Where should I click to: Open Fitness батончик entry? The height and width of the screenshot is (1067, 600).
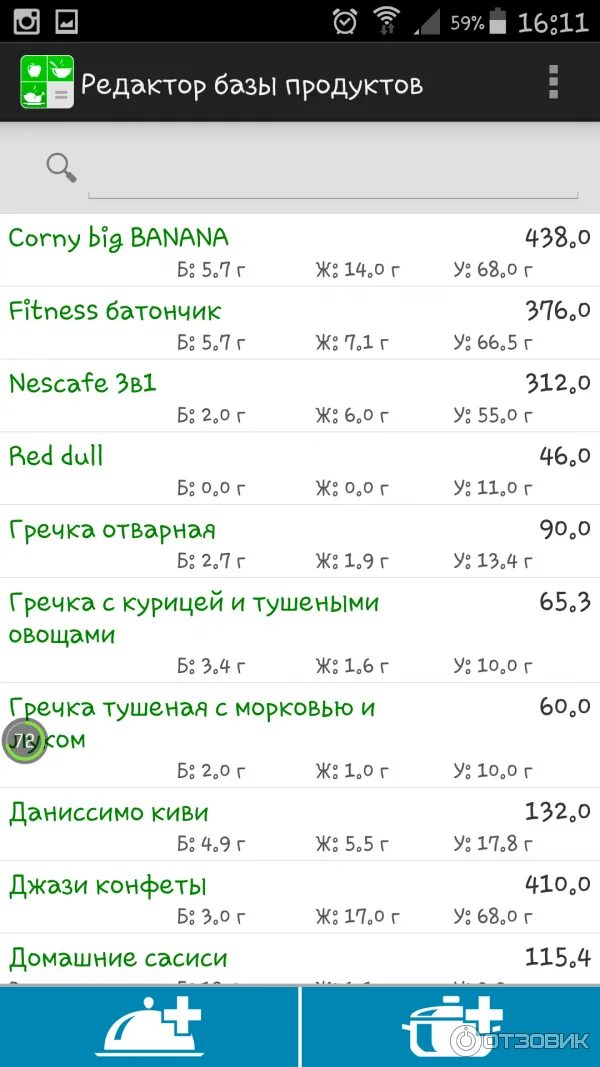pos(300,323)
